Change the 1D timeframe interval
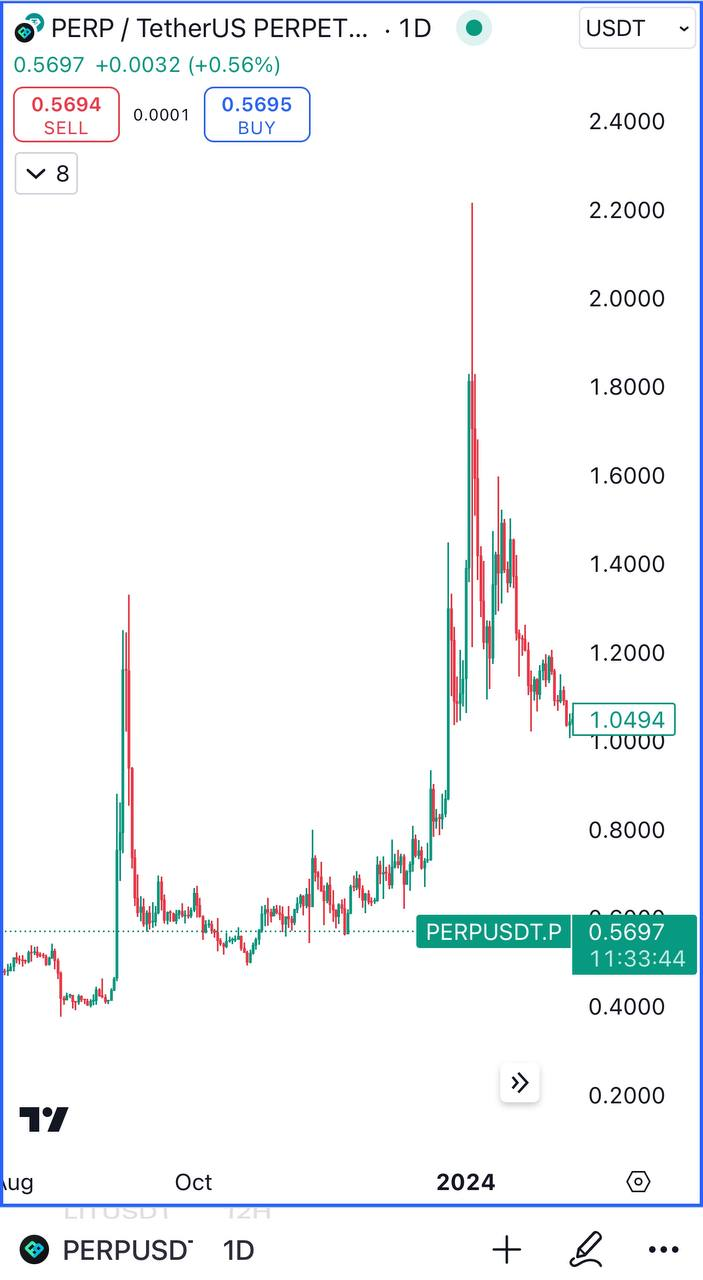 click(238, 1250)
